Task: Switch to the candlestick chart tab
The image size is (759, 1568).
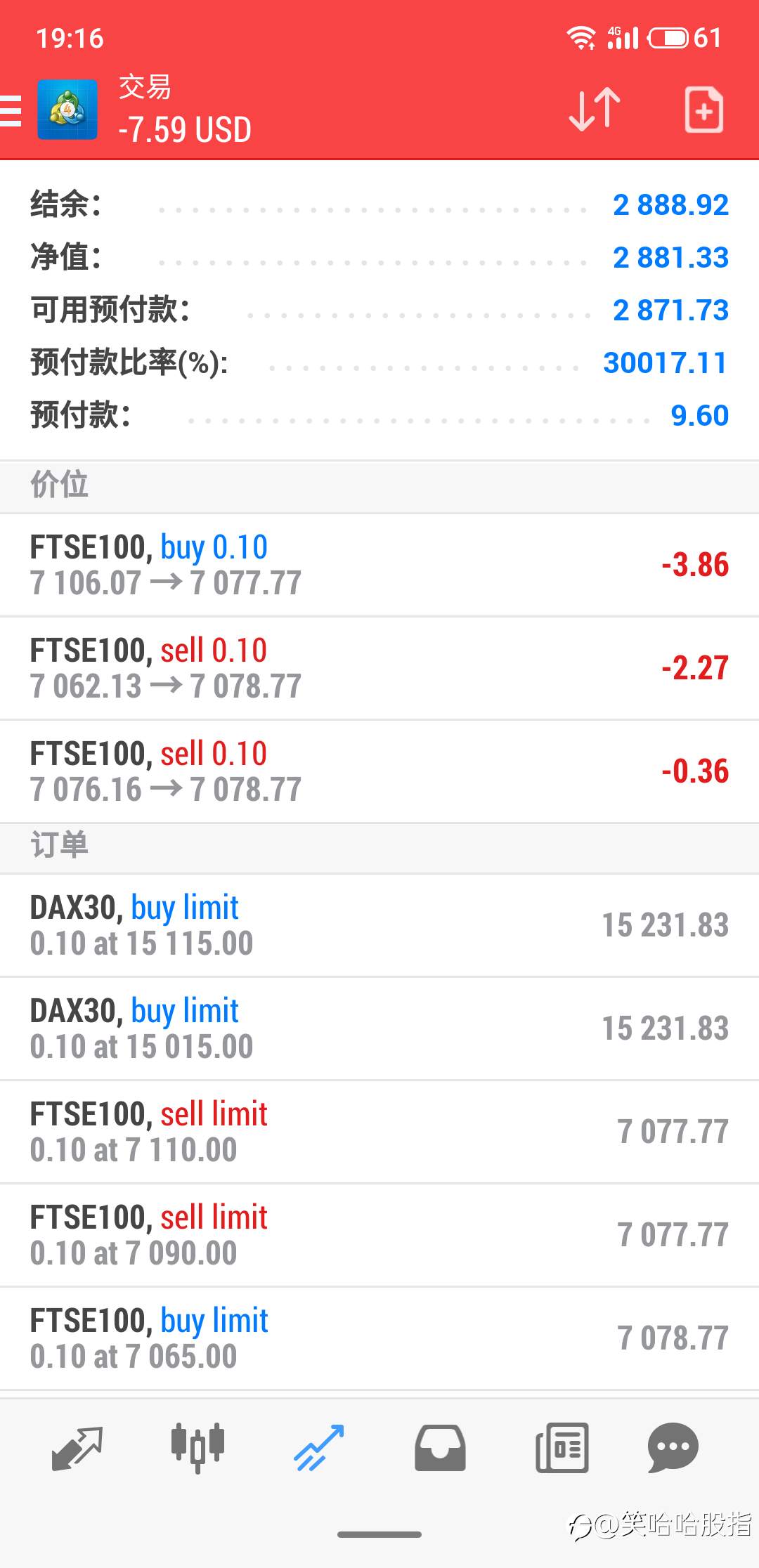Action: [x=197, y=1448]
